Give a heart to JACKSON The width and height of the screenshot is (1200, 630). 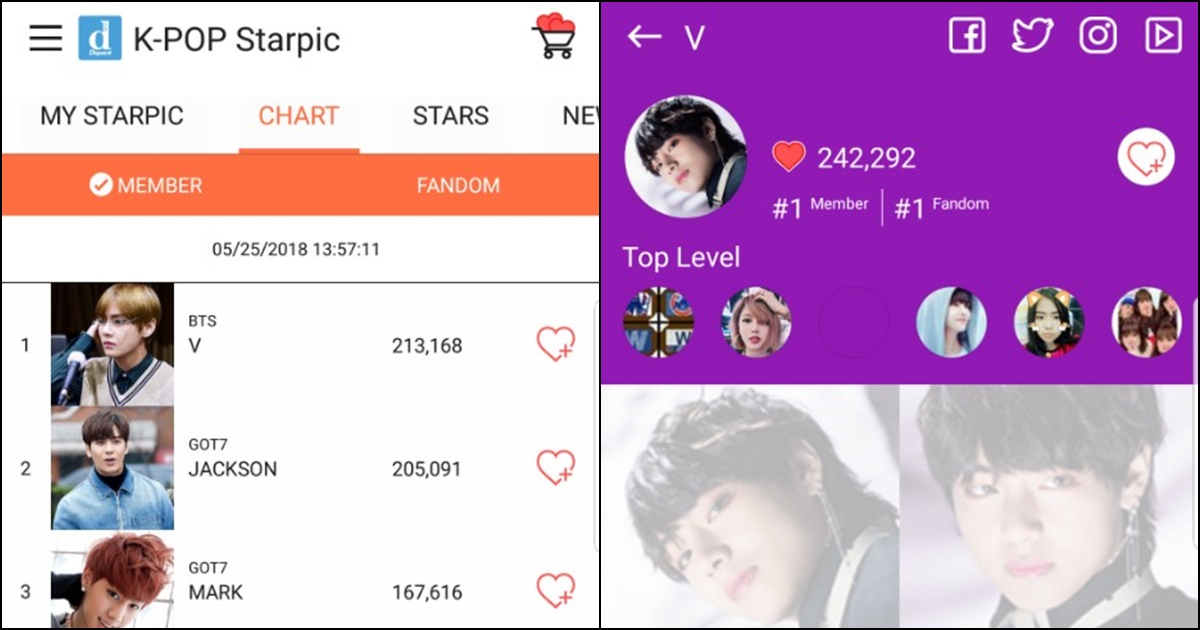[555, 468]
